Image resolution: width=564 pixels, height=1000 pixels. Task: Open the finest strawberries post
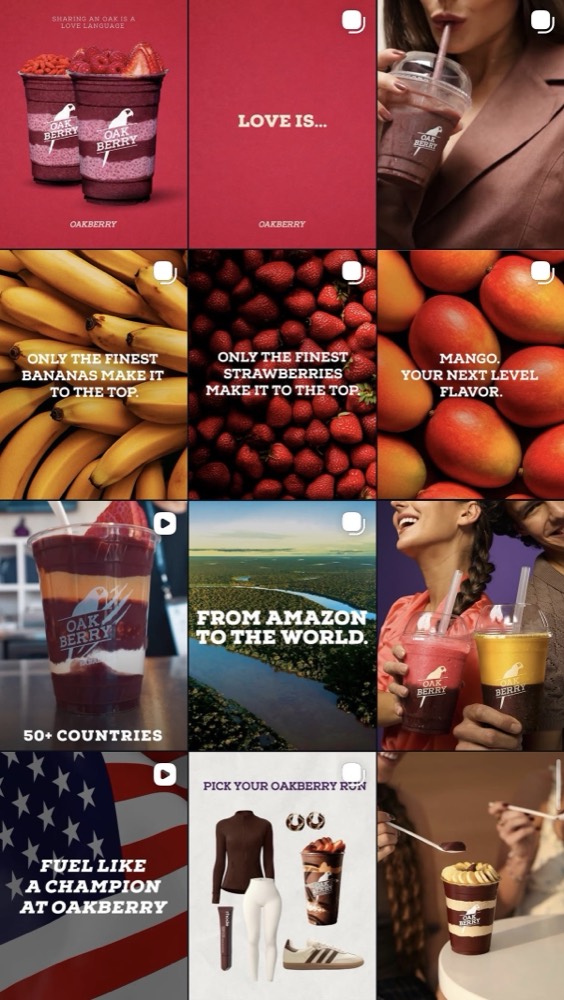click(x=282, y=374)
